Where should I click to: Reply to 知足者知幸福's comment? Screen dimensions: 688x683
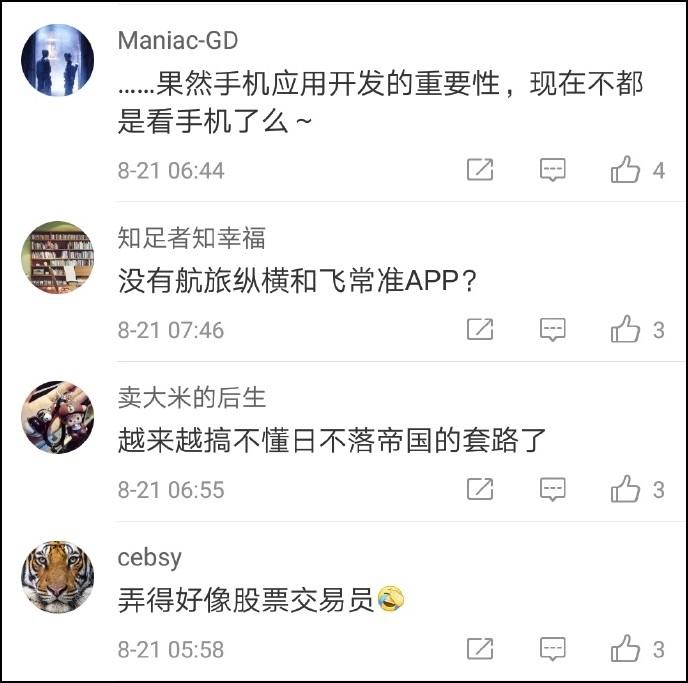coord(553,329)
